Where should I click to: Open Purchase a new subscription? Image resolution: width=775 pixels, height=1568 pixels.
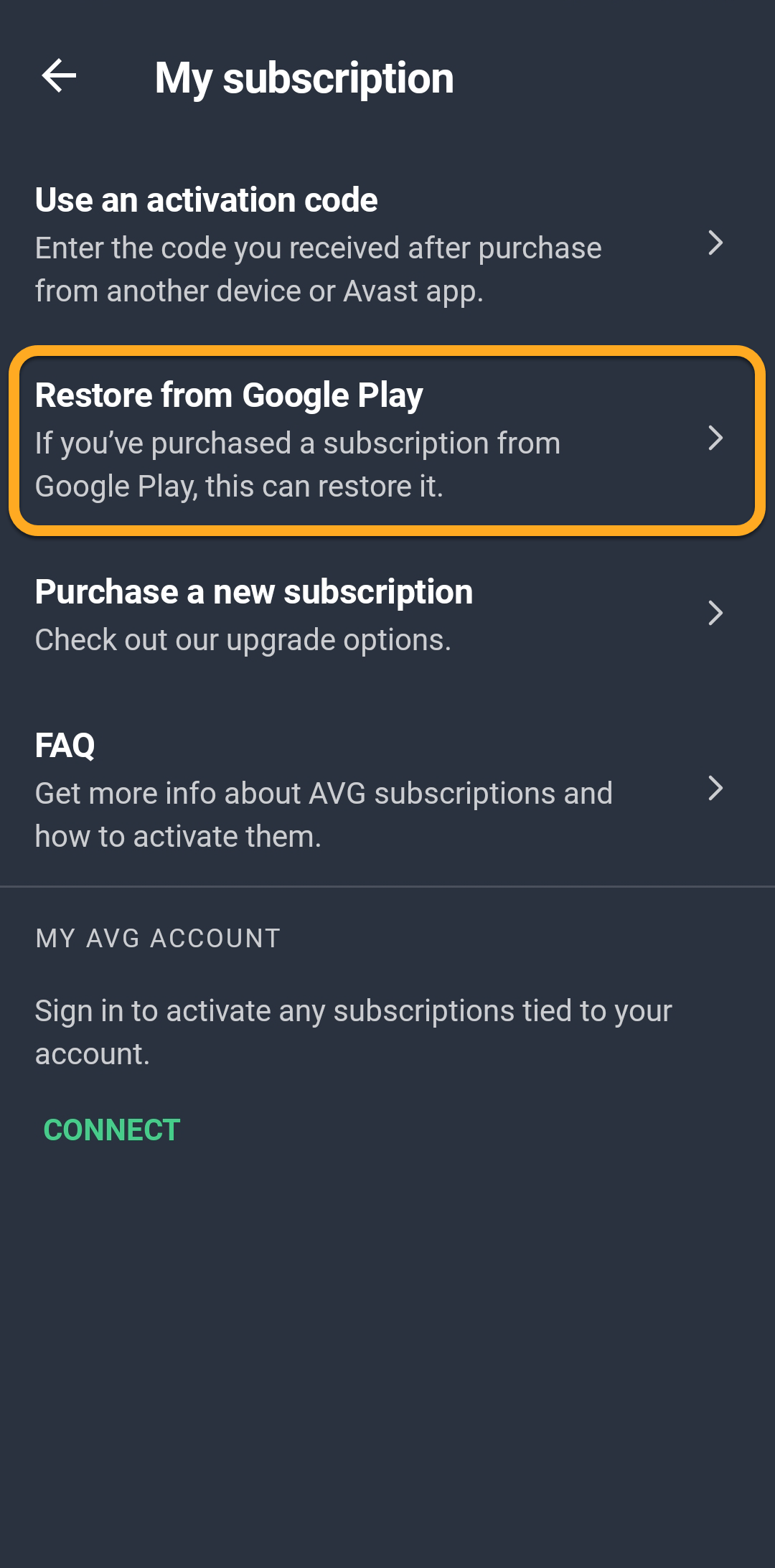pos(379,614)
